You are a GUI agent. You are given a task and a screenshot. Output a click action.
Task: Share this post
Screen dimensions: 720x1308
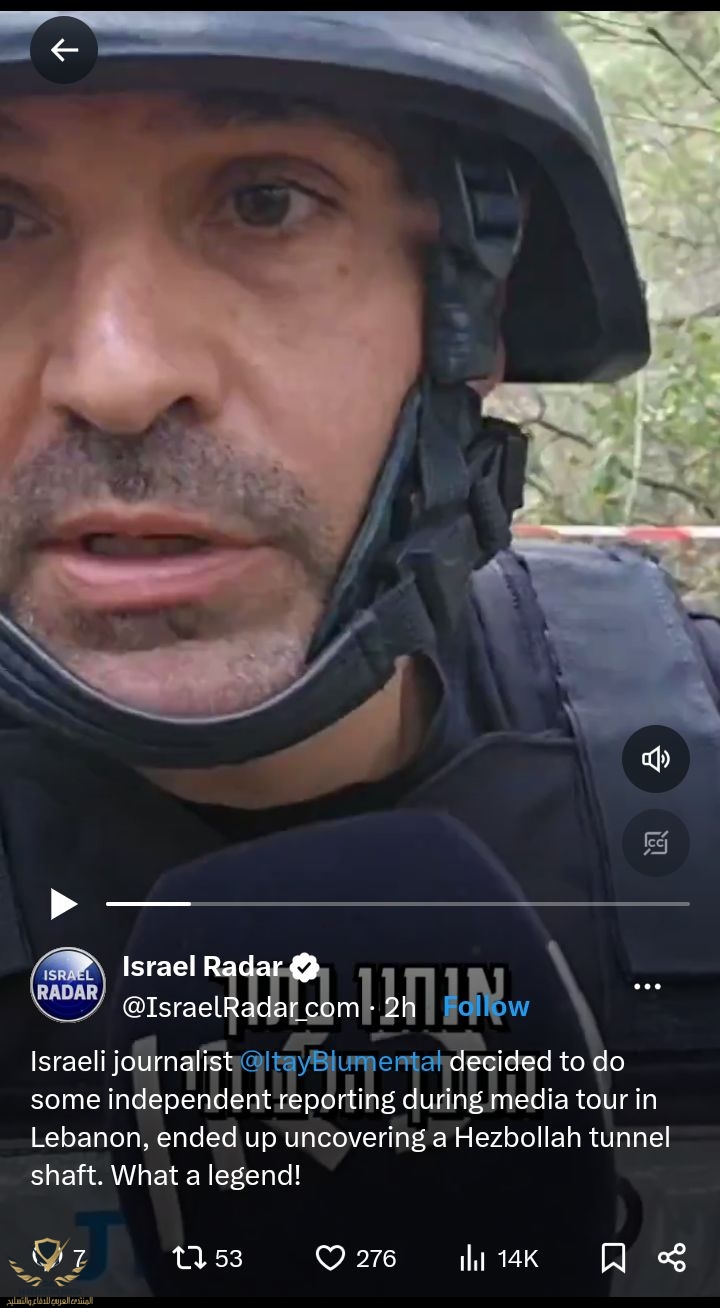click(672, 1257)
